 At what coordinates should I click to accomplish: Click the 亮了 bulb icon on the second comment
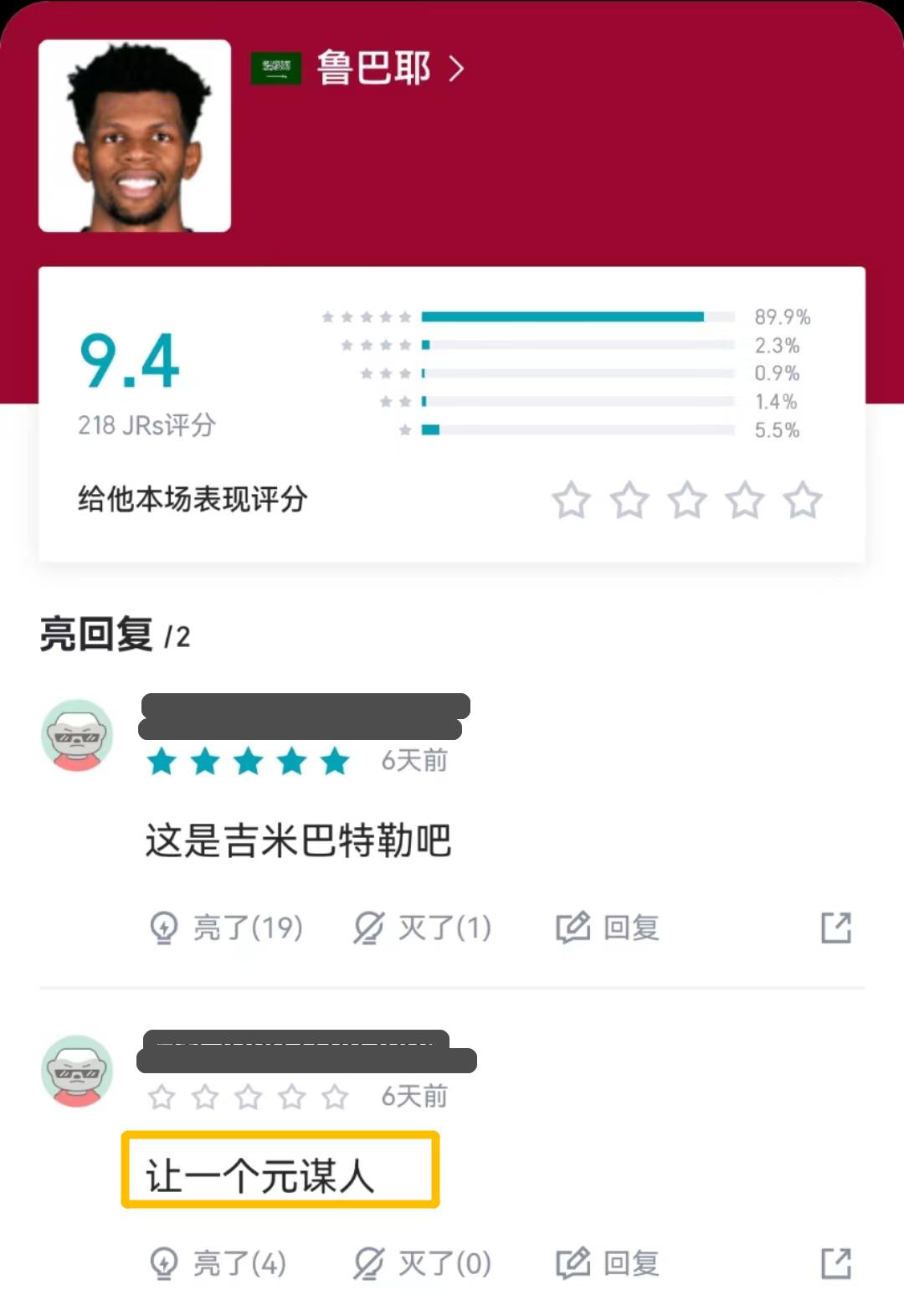pos(164,1264)
